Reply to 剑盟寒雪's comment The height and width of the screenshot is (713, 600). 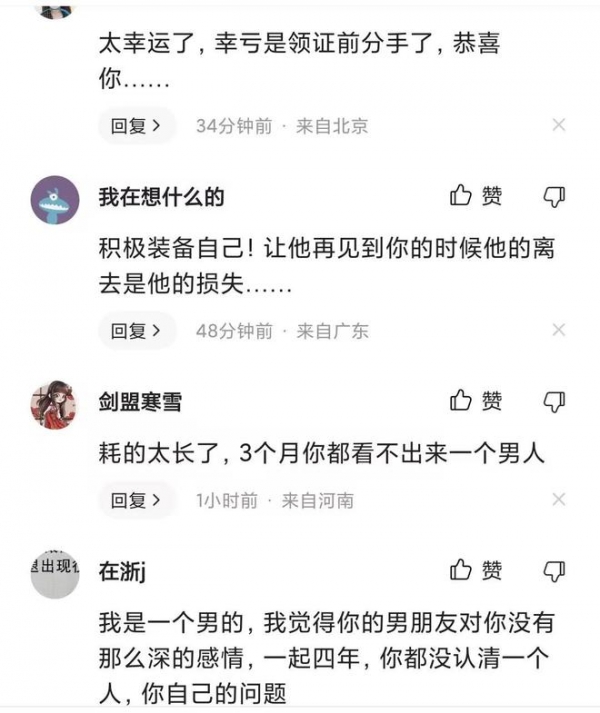coord(136,499)
